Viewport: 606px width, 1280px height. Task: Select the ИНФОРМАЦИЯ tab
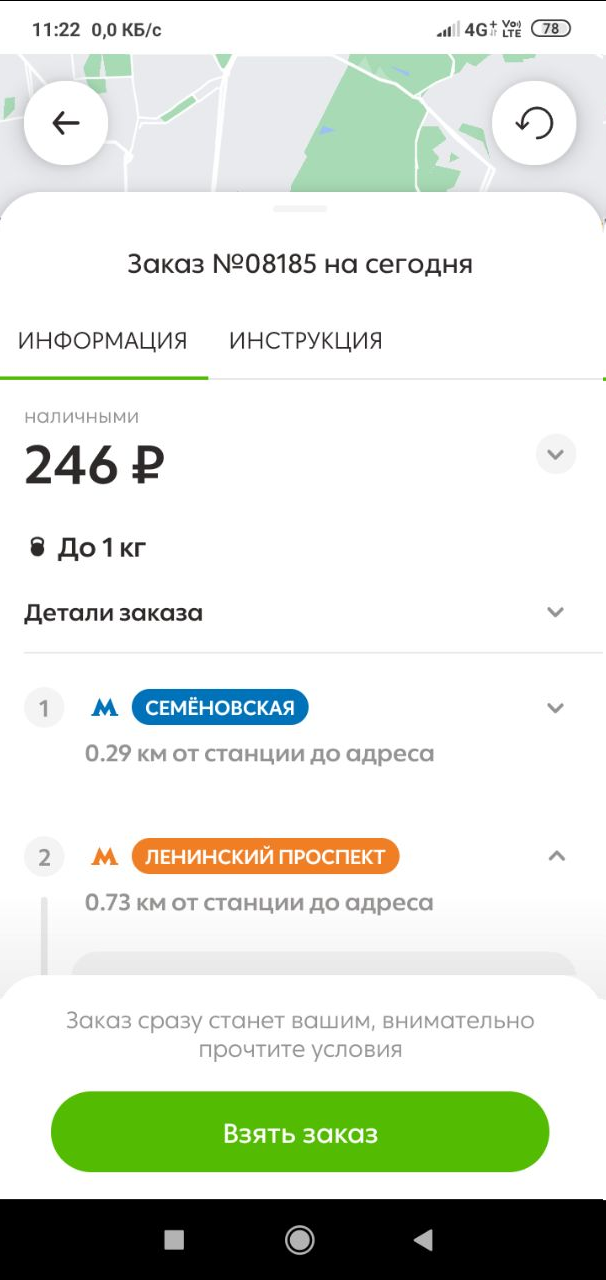[x=103, y=341]
